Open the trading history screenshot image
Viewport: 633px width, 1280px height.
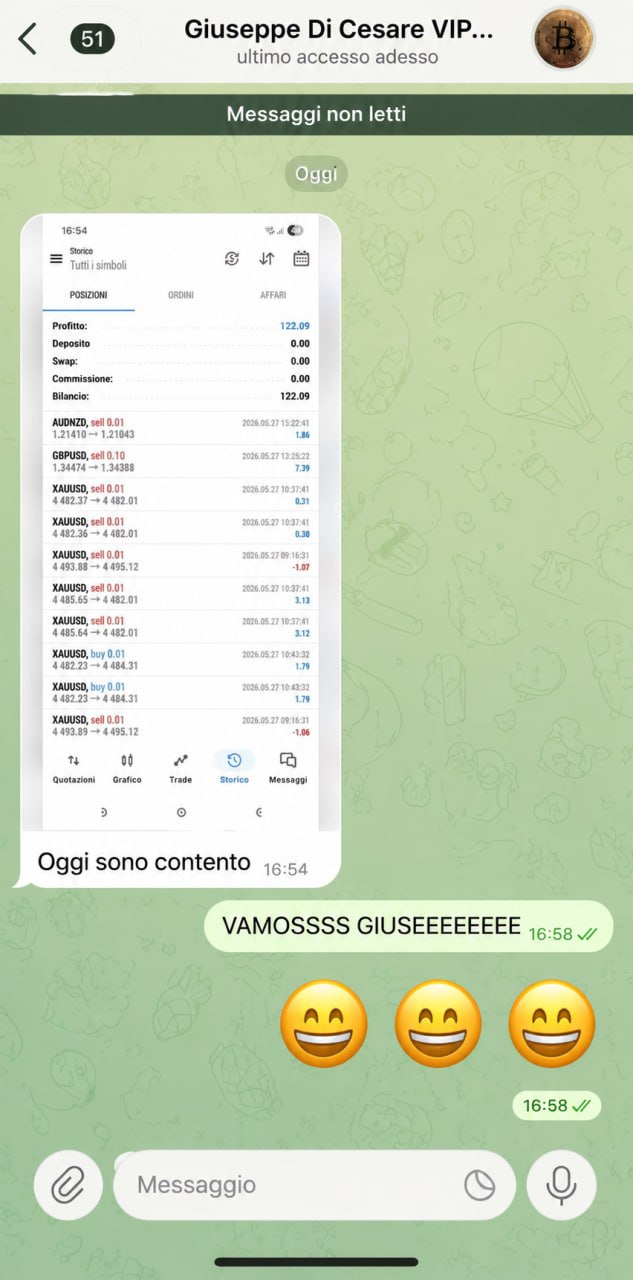pyautogui.click(x=181, y=523)
